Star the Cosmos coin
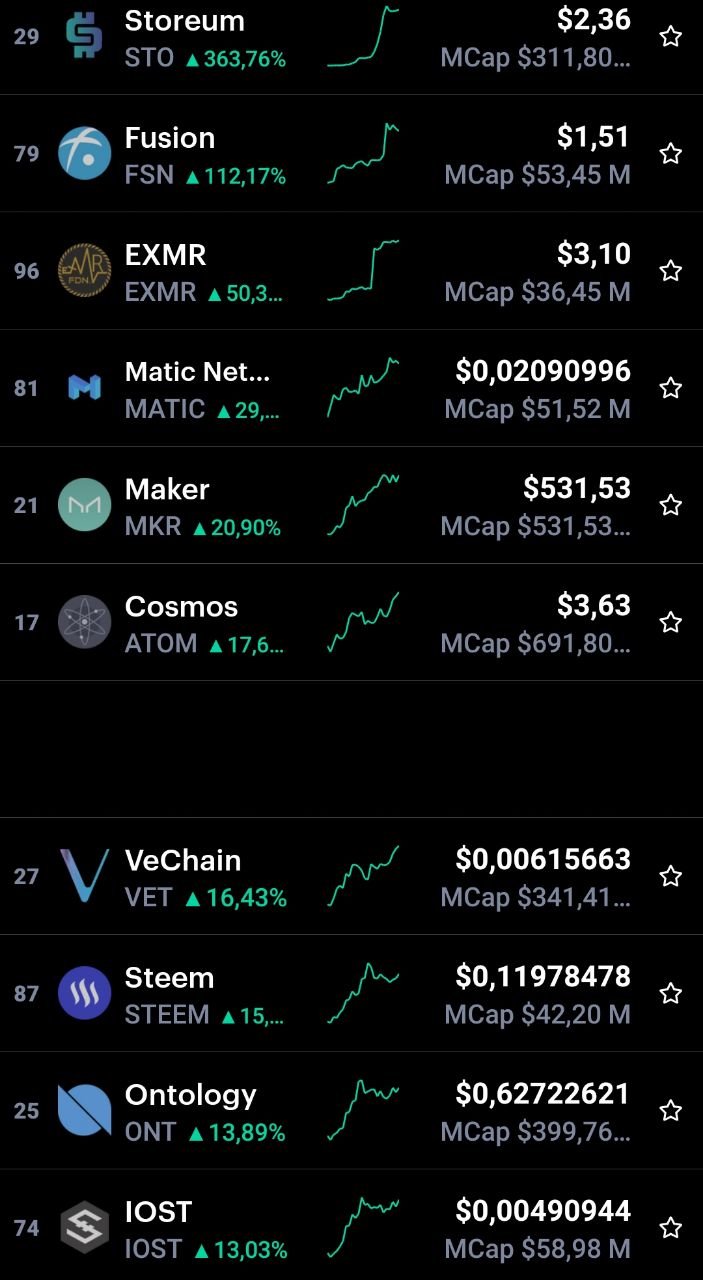This screenshot has width=703, height=1280. pos(671,622)
